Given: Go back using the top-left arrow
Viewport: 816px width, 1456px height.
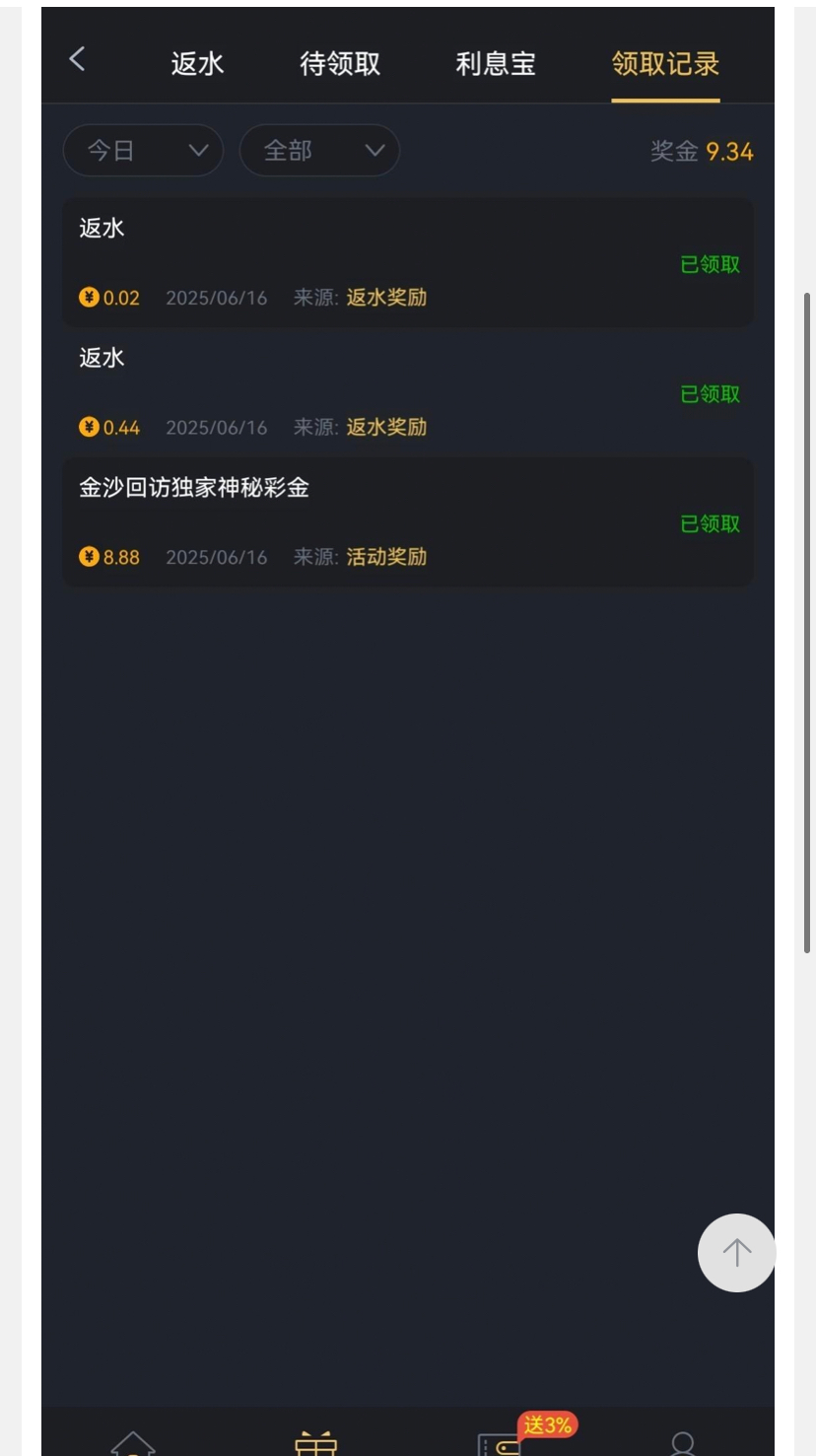Looking at the screenshot, I should [77, 60].
